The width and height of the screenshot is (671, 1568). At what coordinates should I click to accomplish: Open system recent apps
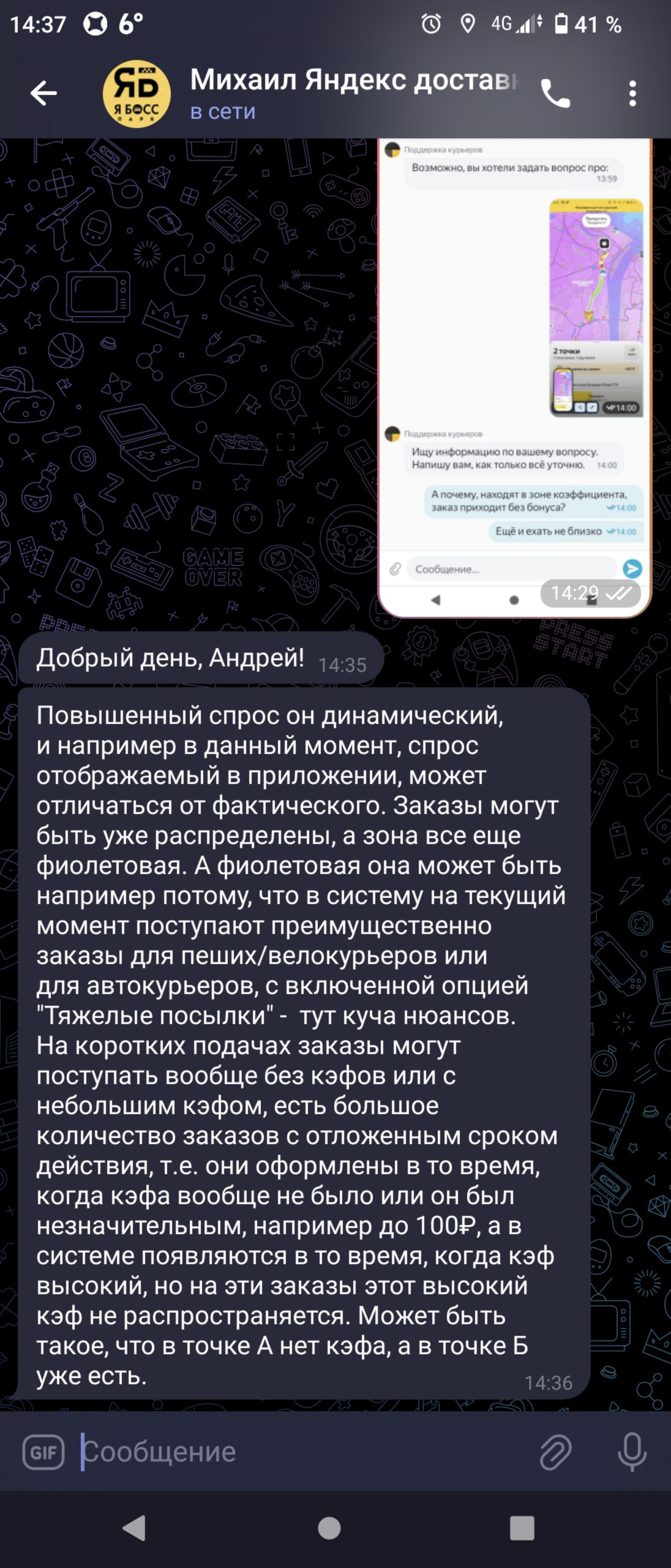[x=522, y=1528]
